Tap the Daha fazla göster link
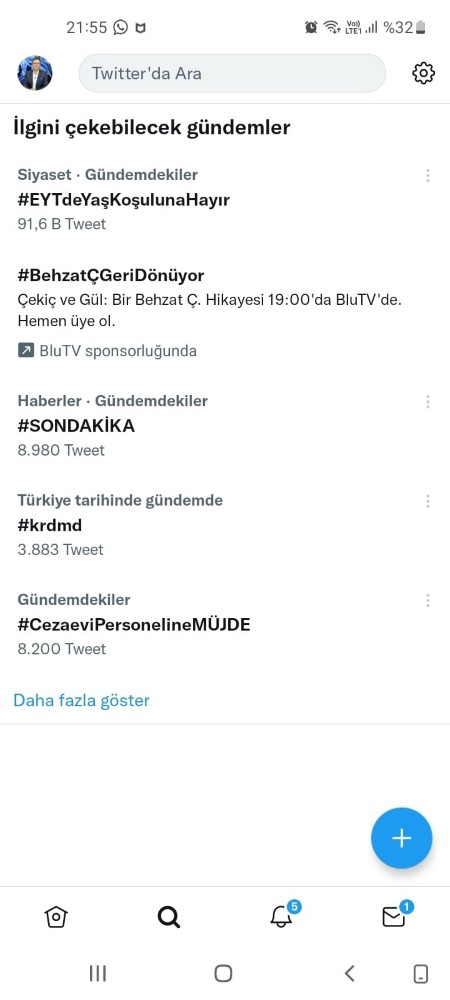This screenshot has width=450, height=1000. click(82, 700)
